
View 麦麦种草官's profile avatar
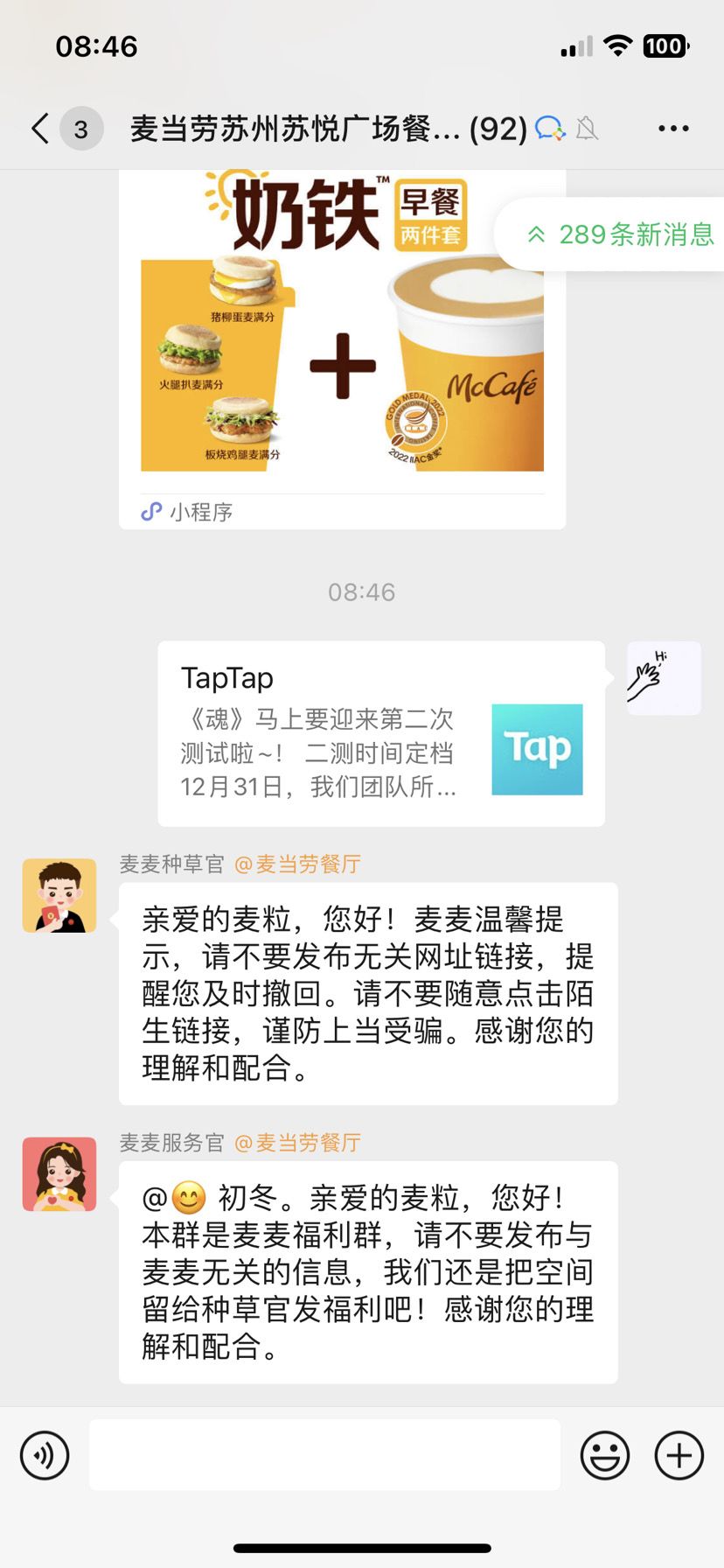pyautogui.click(x=59, y=895)
